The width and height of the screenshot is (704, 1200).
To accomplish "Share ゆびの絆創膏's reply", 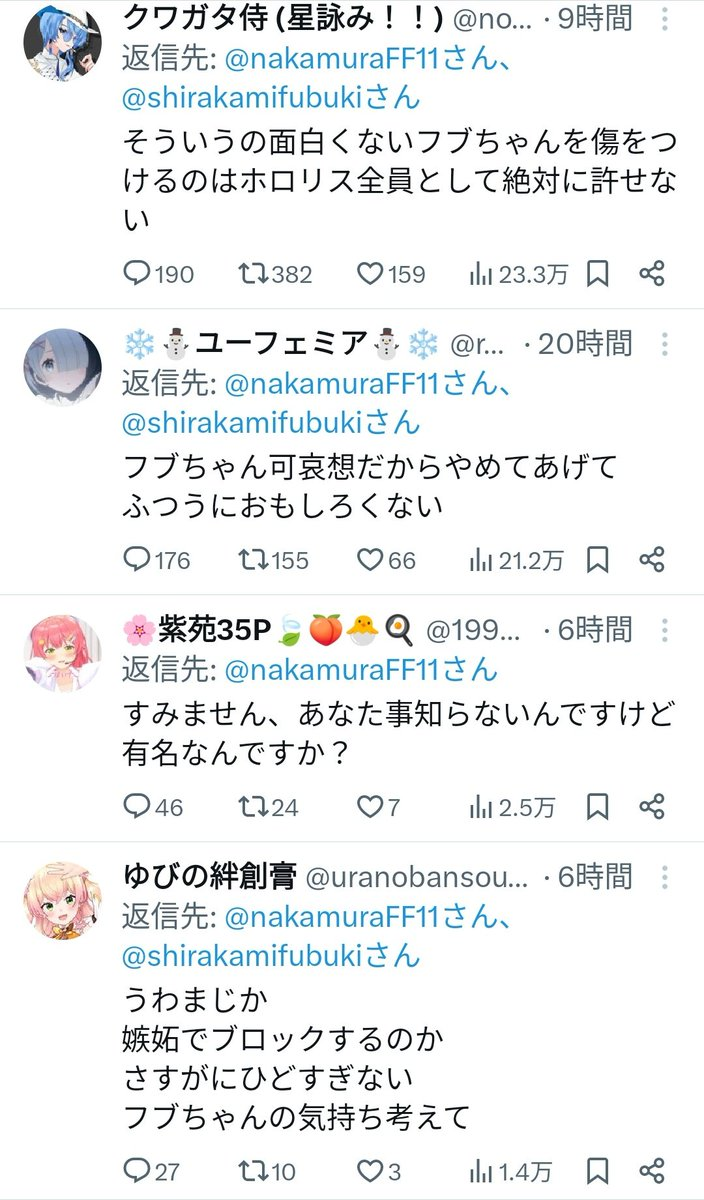I will click(651, 1169).
